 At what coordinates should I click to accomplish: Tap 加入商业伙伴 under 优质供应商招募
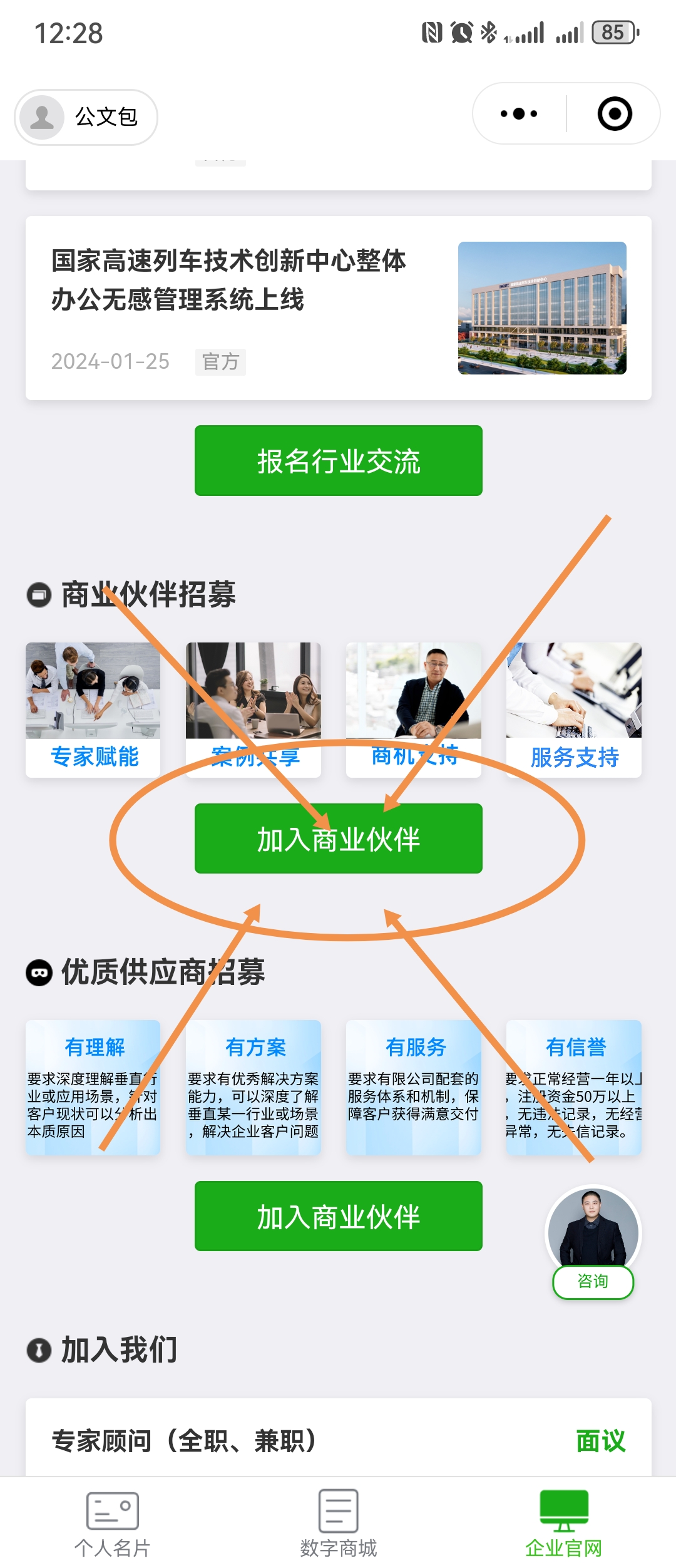338,1216
